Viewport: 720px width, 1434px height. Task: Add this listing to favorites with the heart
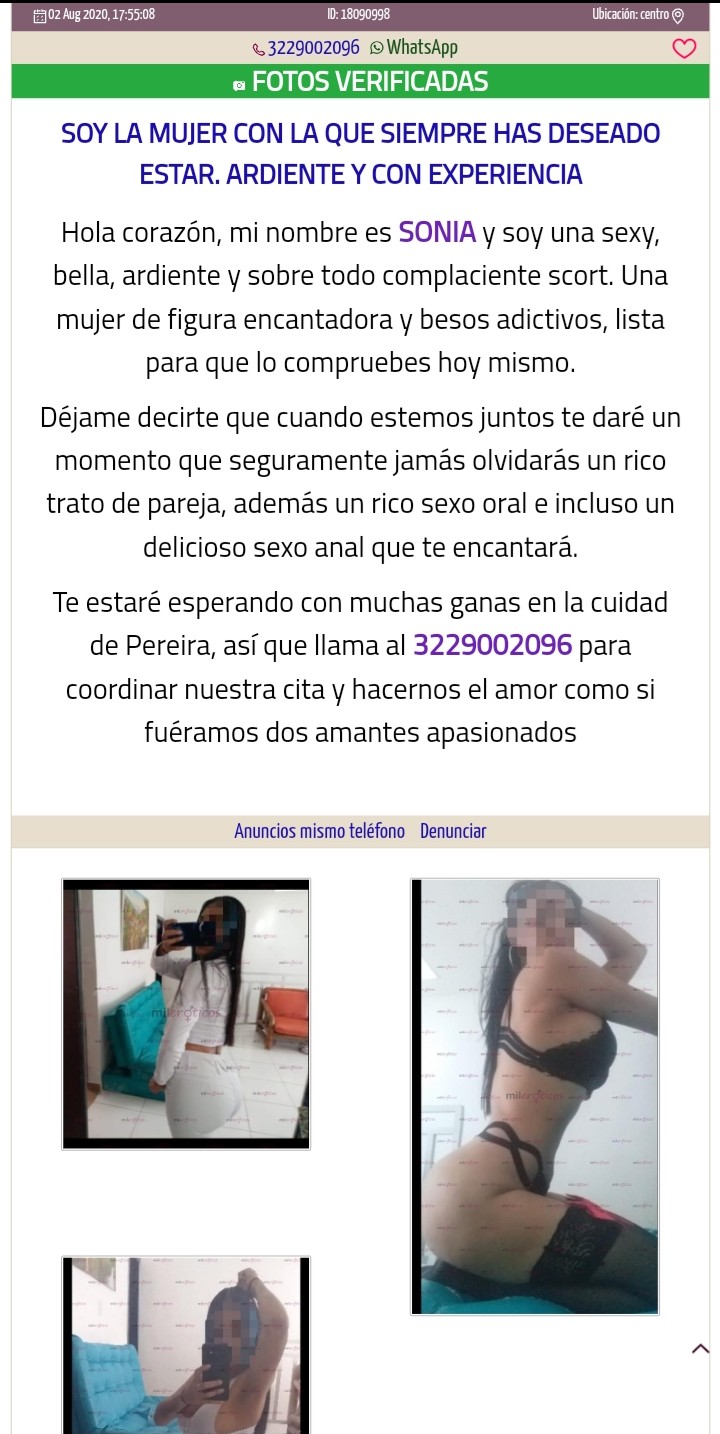684,48
